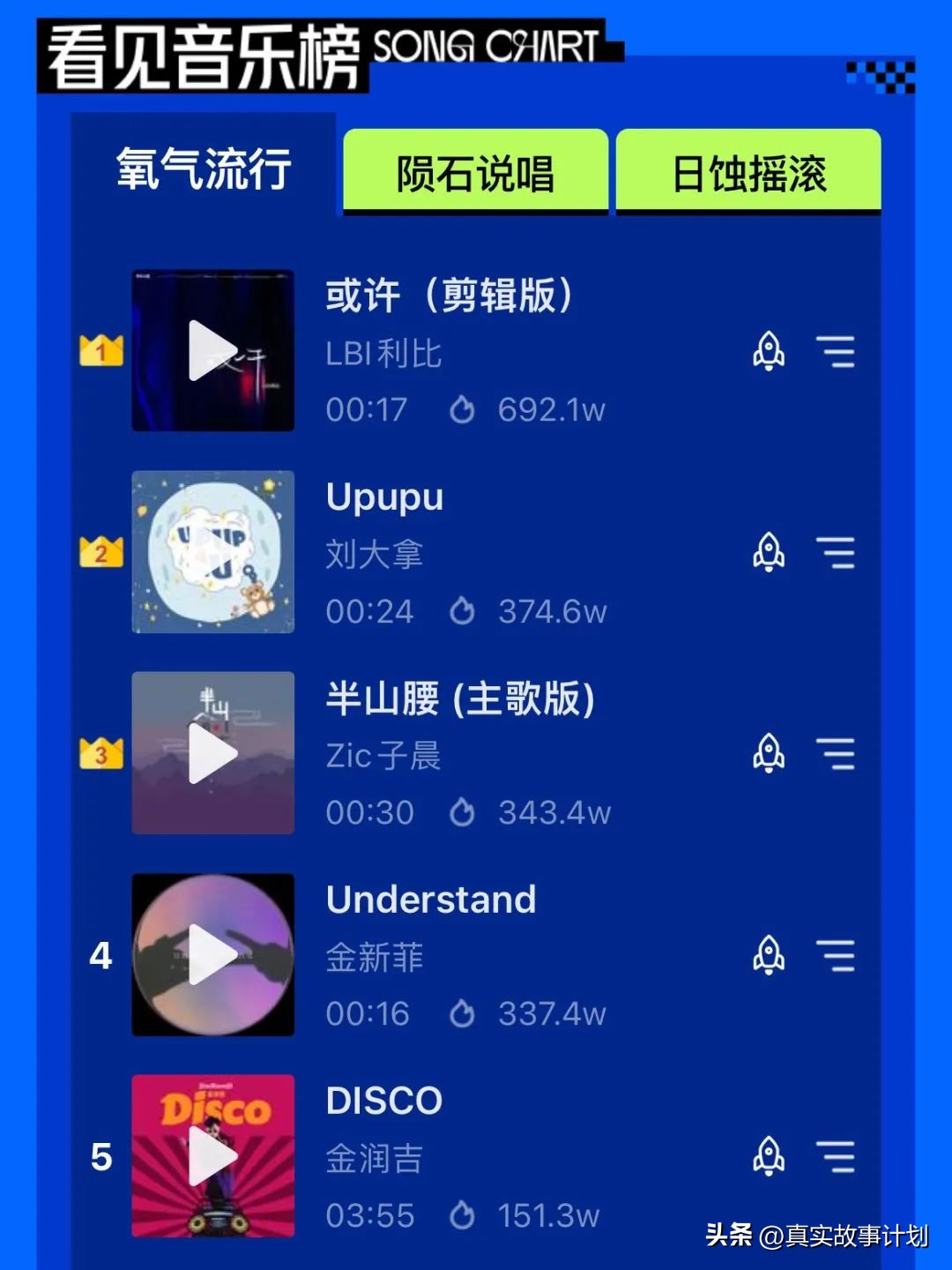This screenshot has width=952, height=1270.
Task: Click the number 2 crown badge
Action: click(x=100, y=554)
